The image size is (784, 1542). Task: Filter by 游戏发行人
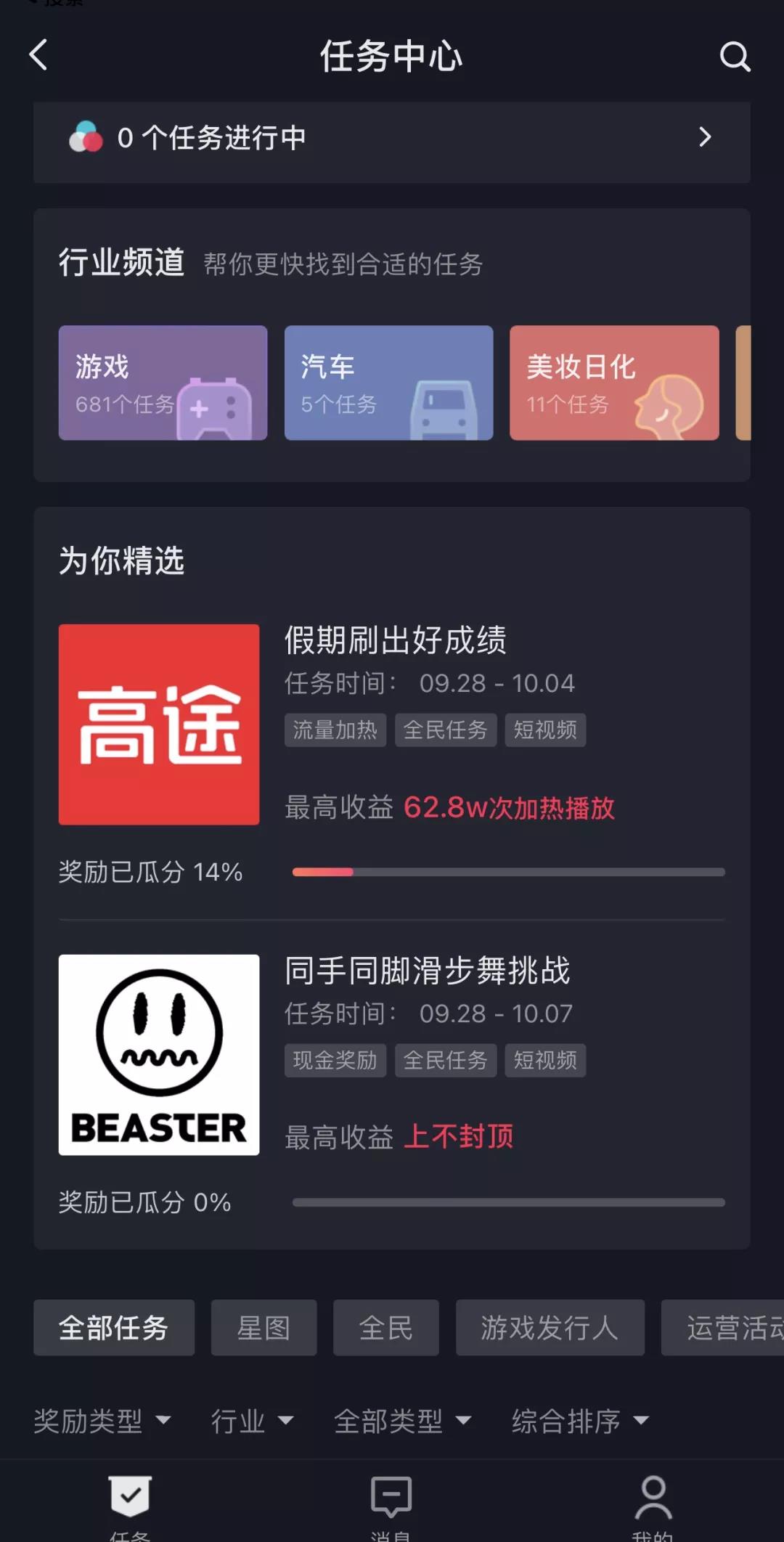coord(550,1328)
